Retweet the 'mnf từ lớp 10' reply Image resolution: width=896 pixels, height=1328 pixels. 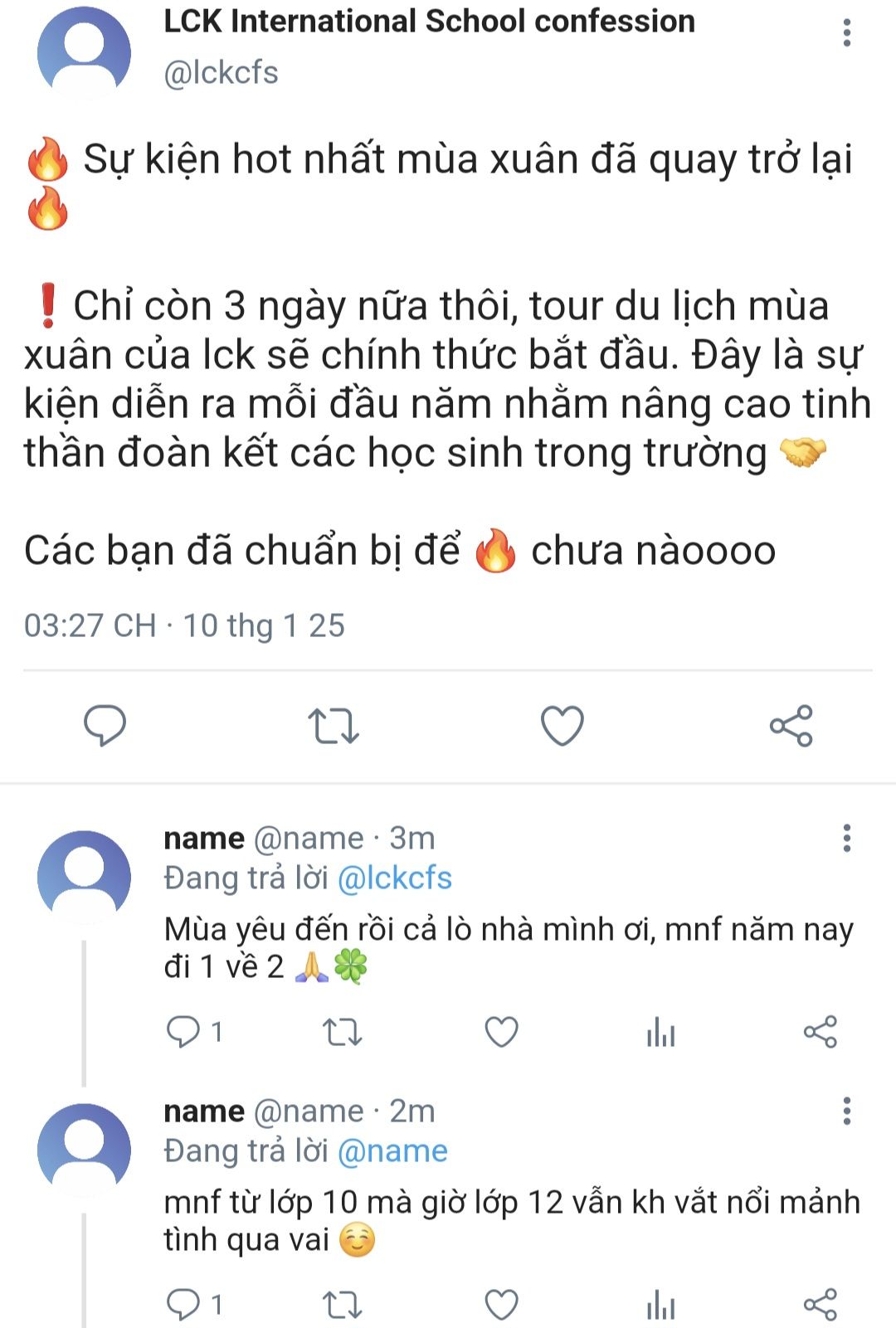point(342,1305)
